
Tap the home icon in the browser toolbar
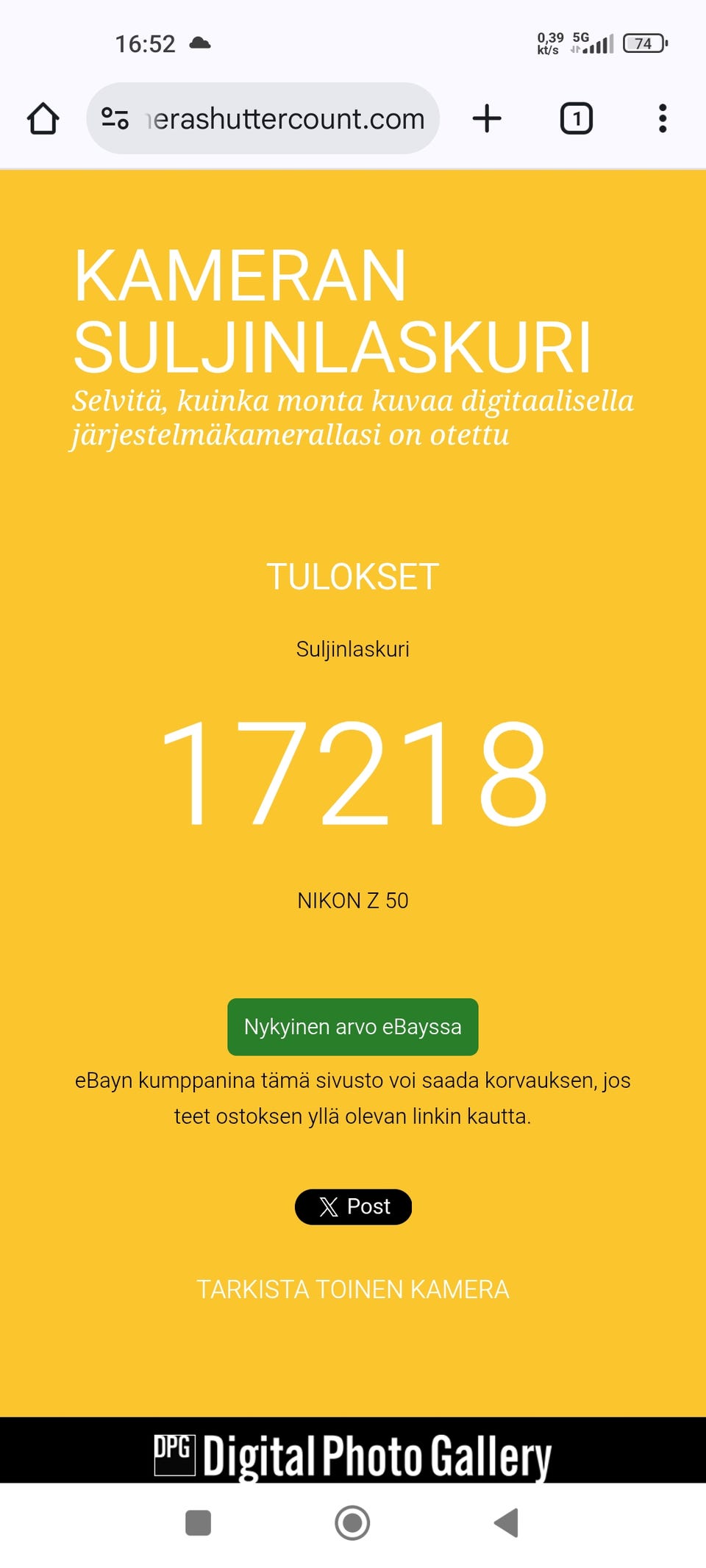(43, 118)
